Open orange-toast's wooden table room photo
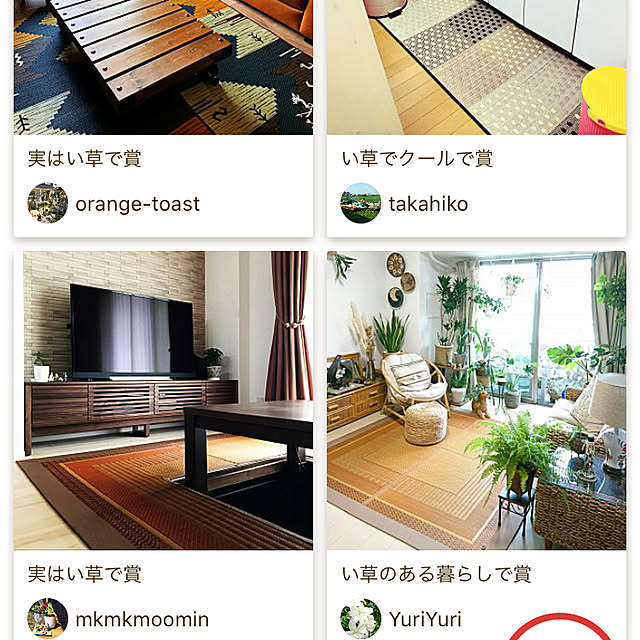The image size is (640, 640). click(x=163, y=66)
